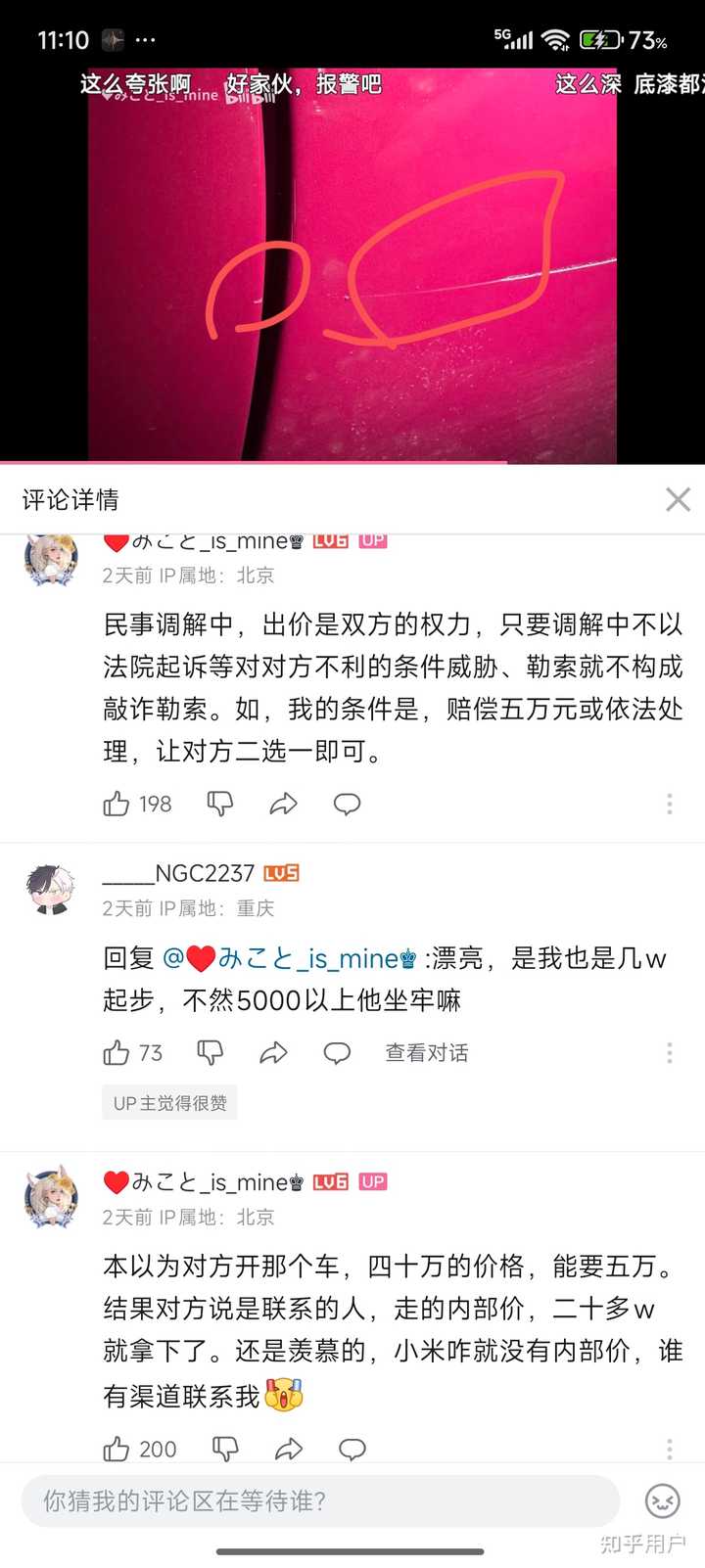The width and height of the screenshot is (705, 1568).
Task: Tap the pink UP badge on the last comment
Action: [x=372, y=1181]
